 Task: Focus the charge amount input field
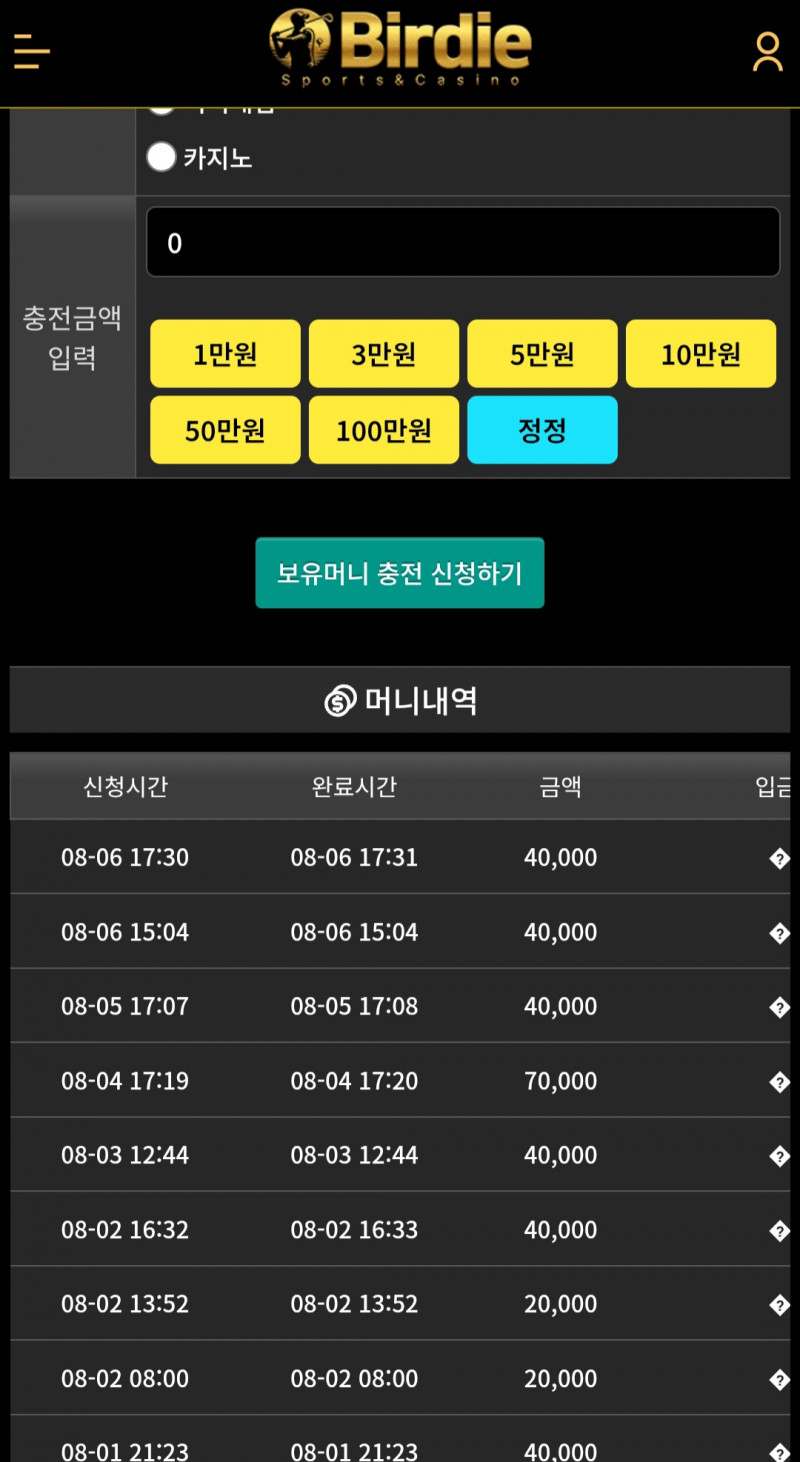(463, 242)
